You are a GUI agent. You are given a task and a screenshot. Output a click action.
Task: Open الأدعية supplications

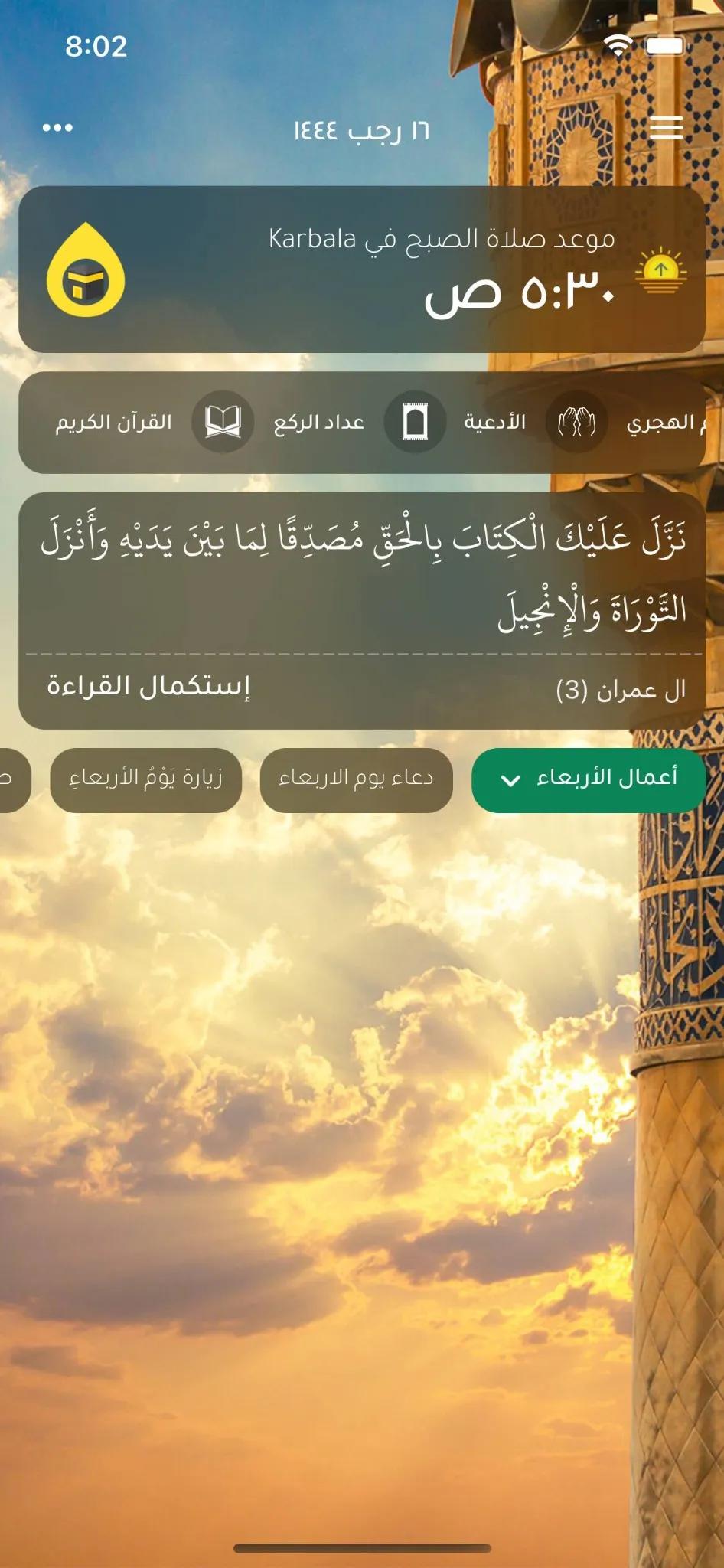[x=528, y=422]
